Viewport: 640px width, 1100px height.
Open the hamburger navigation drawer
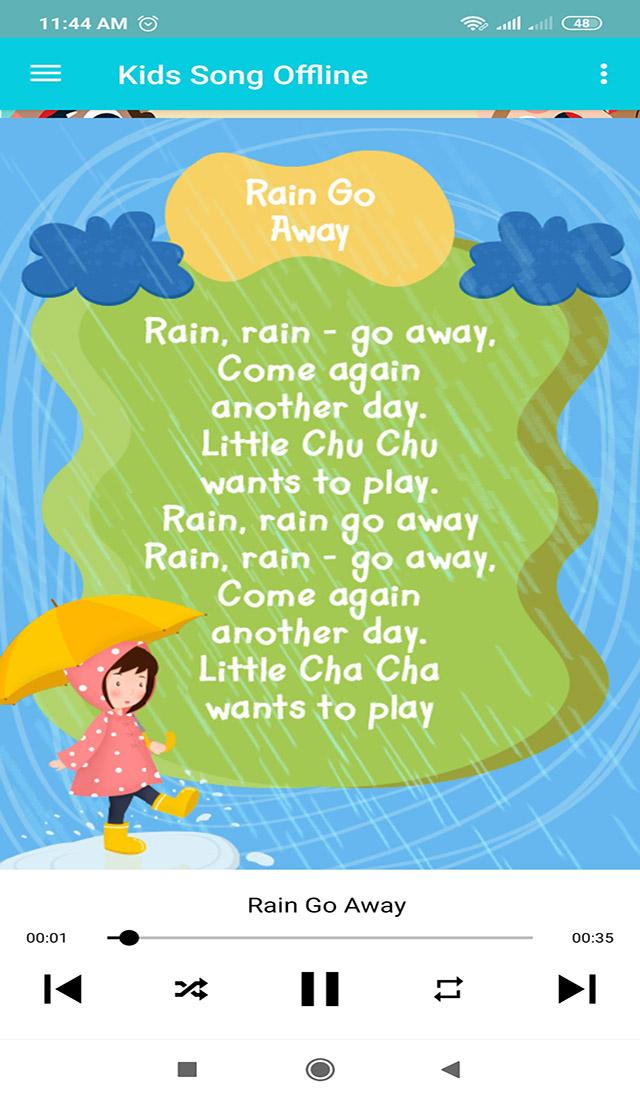(46, 74)
